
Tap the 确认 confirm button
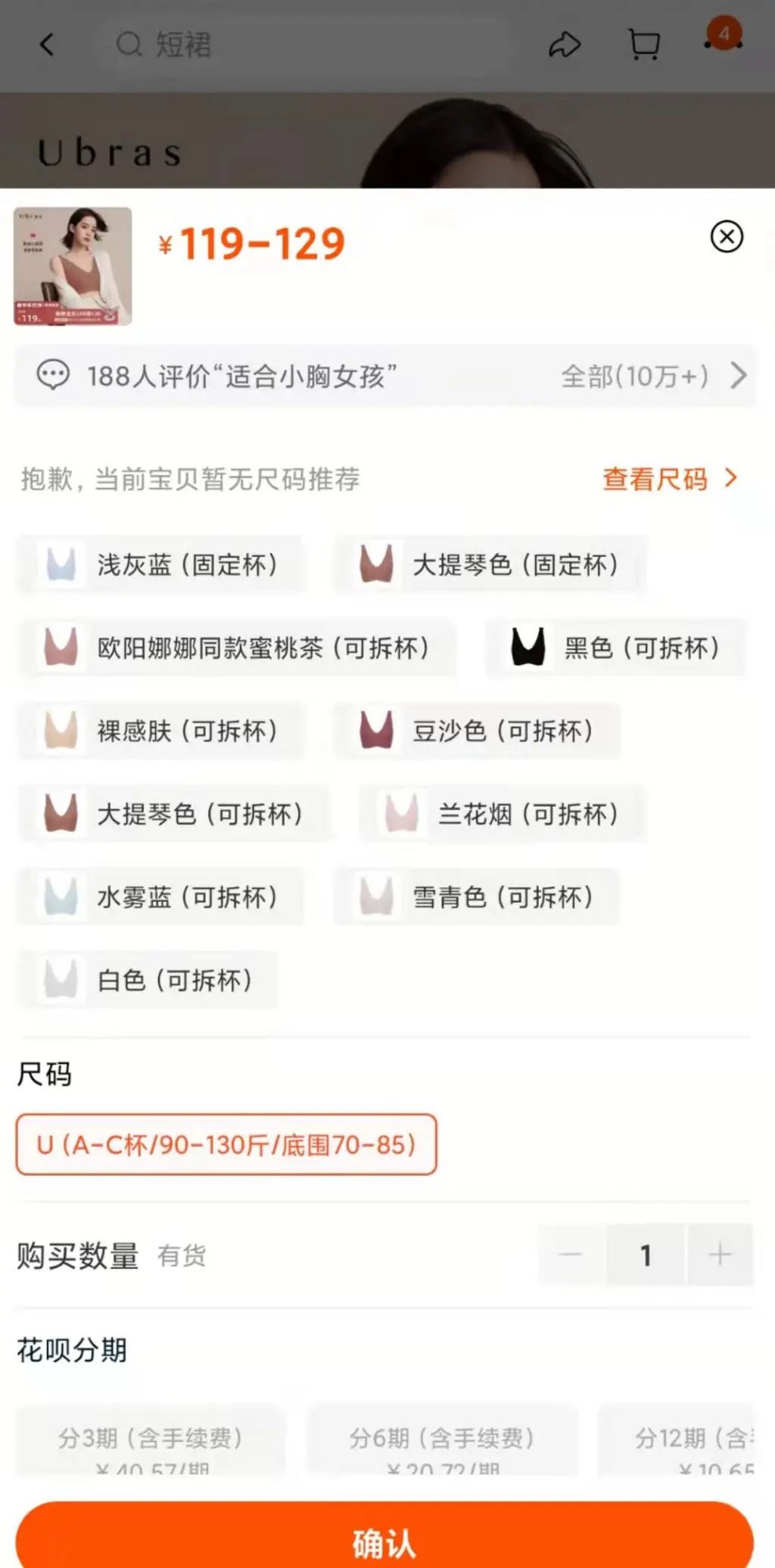387,1541
